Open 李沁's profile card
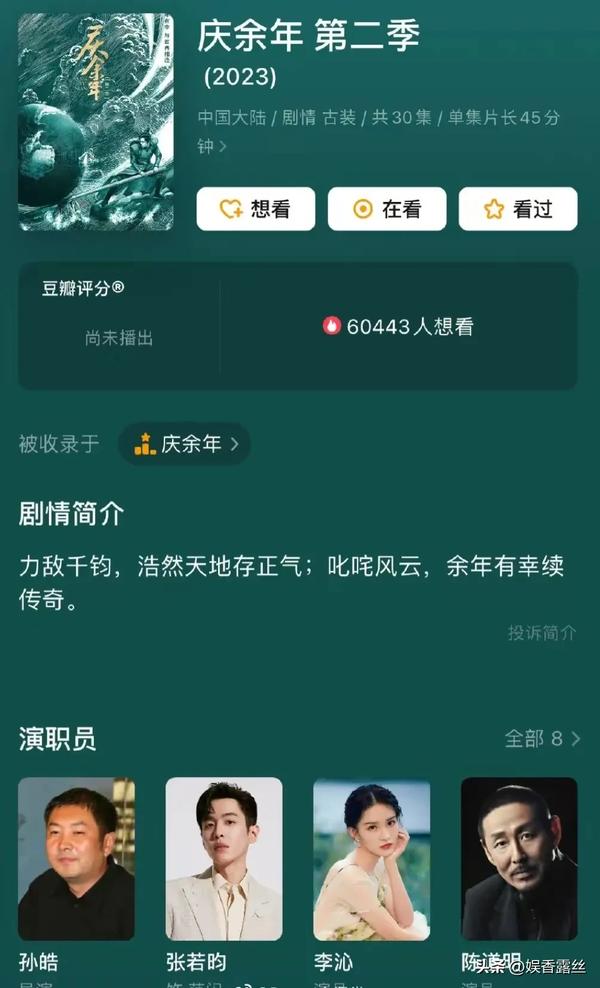This screenshot has height=988, width=600. [x=371, y=858]
